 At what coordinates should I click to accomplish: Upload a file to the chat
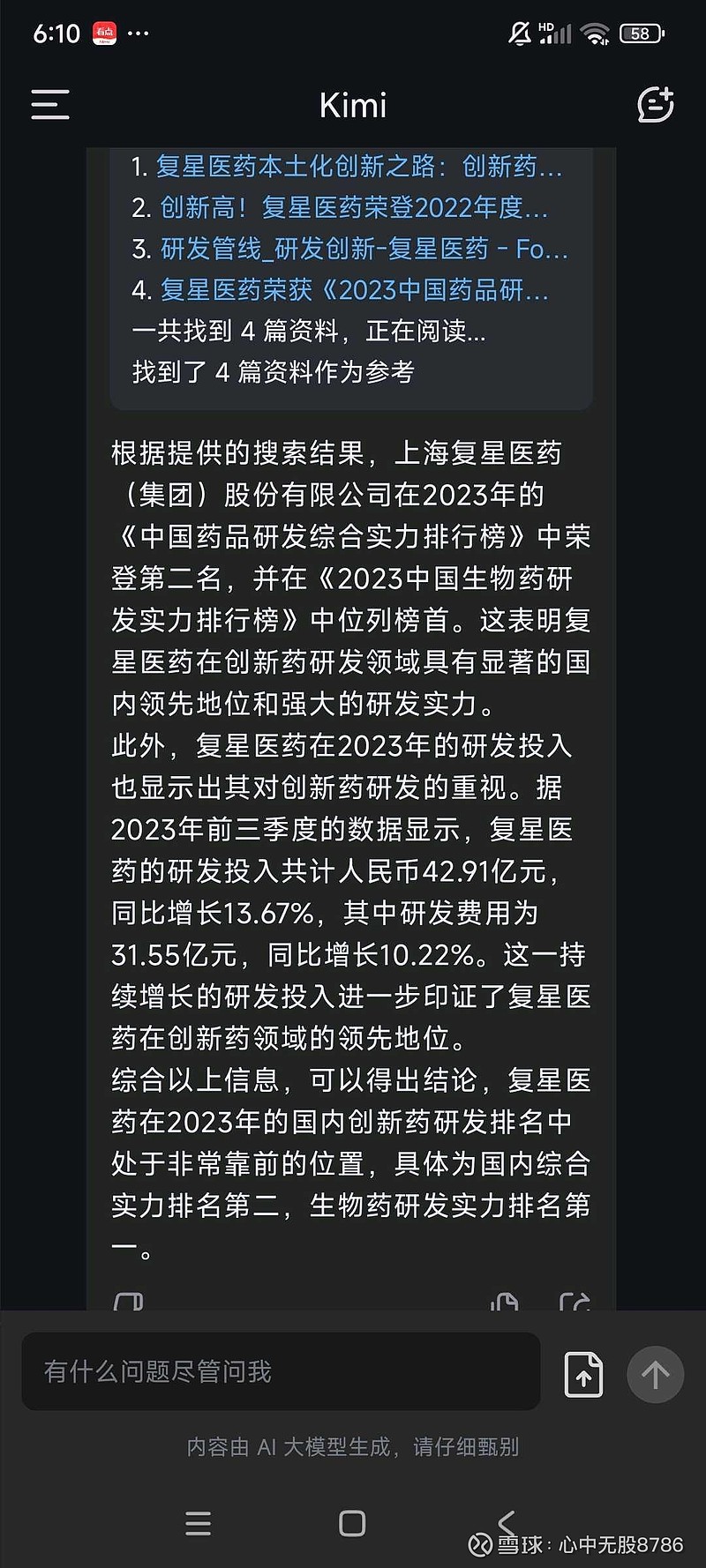coord(583,1375)
